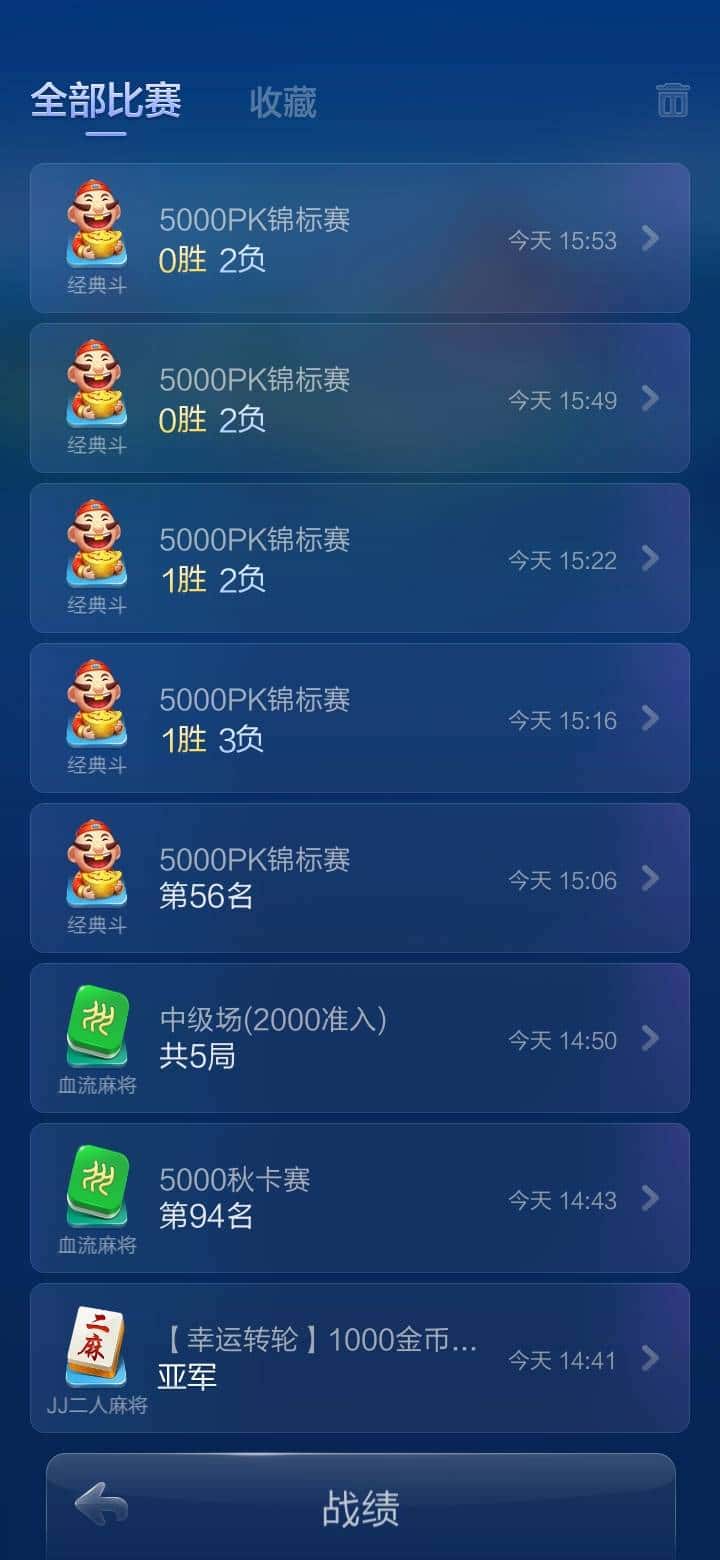The height and width of the screenshot is (1560, 720).
Task: Expand the 中级场(2000准入) record chevron
Action: [651, 1040]
